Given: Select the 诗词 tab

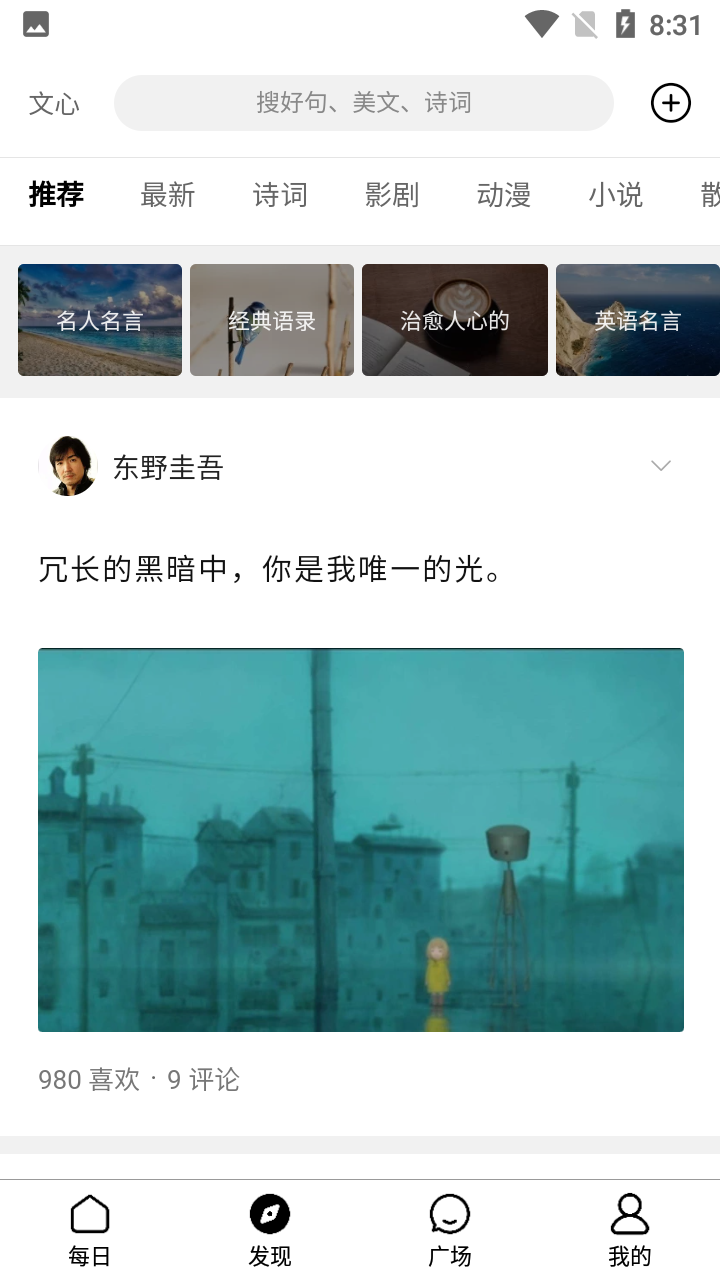Looking at the screenshot, I should [x=280, y=195].
